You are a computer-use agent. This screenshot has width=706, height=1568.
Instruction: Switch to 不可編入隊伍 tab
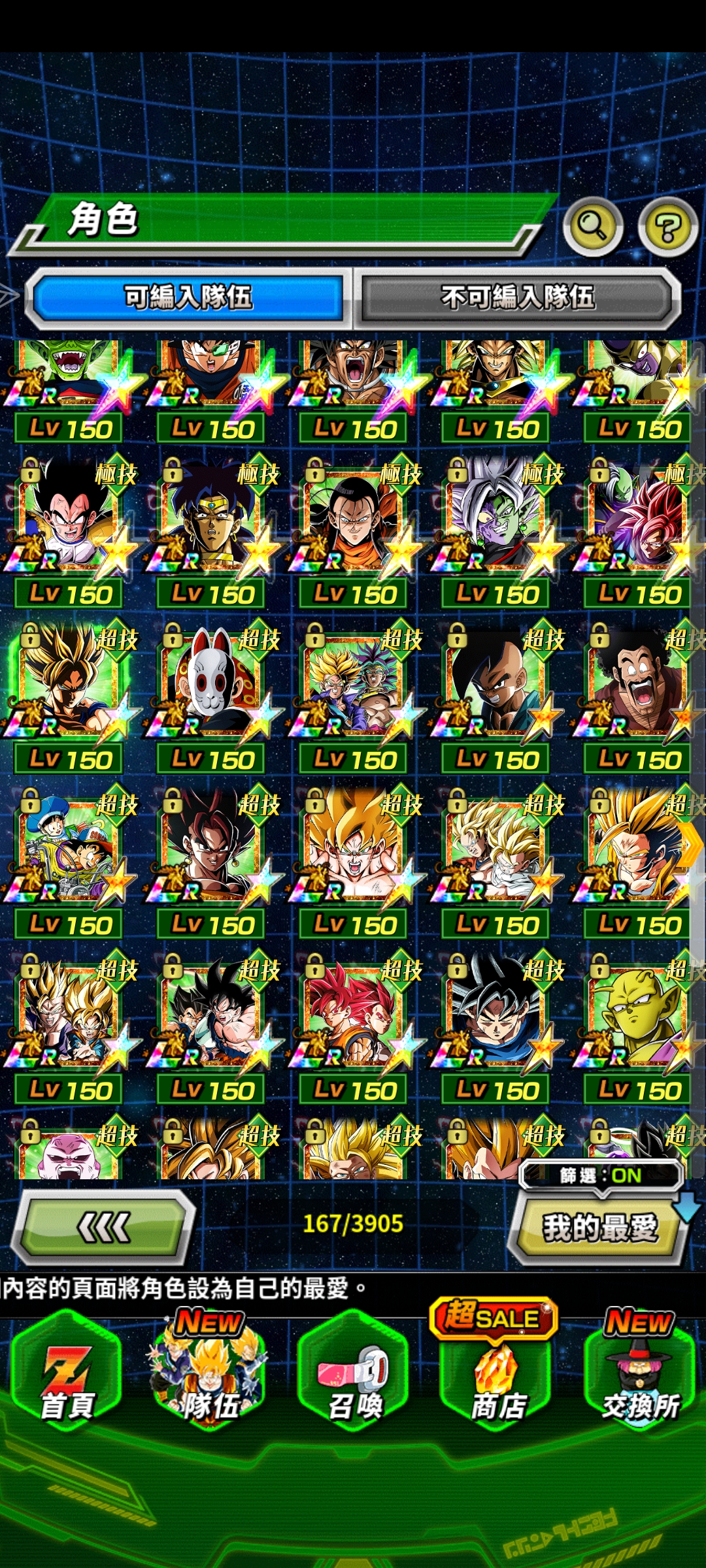[518, 297]
